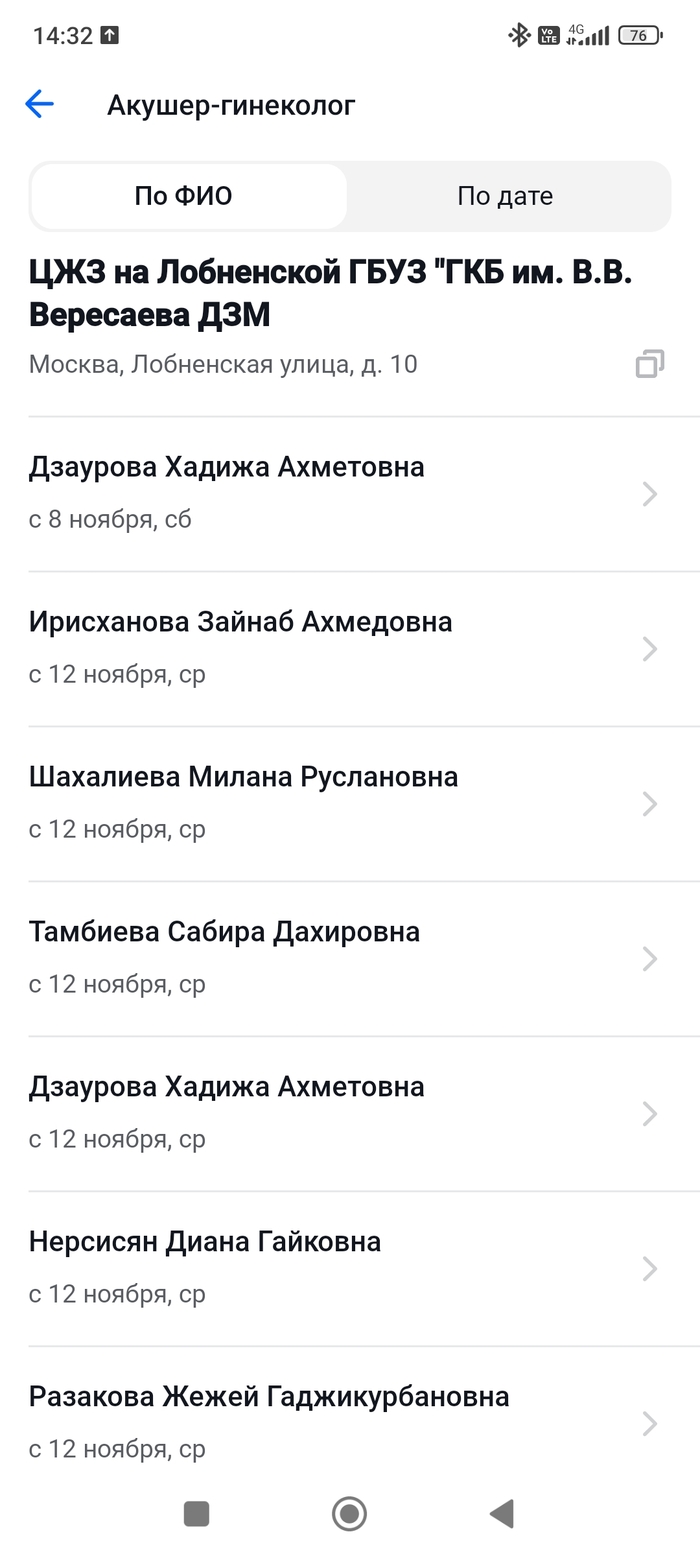Open Дзаурова Хадижа Ахметовна from 8 ноября
Image resolution: width=700 pixels, height=1556 pixels.
[340, 493]
